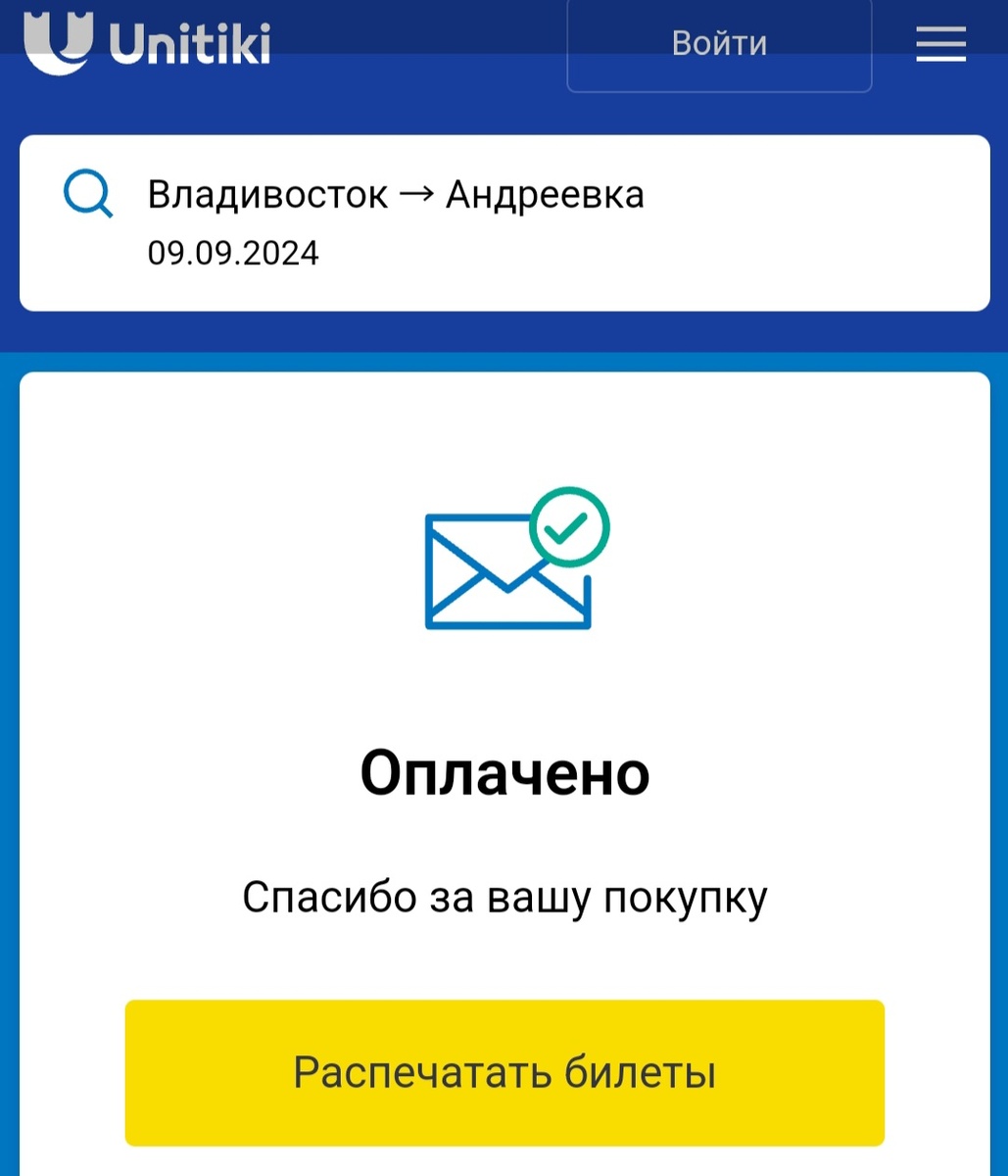The image size is (1008, 1176).
Task: Open the navigation menu via three-line icon
Action: tap(939, 45)
